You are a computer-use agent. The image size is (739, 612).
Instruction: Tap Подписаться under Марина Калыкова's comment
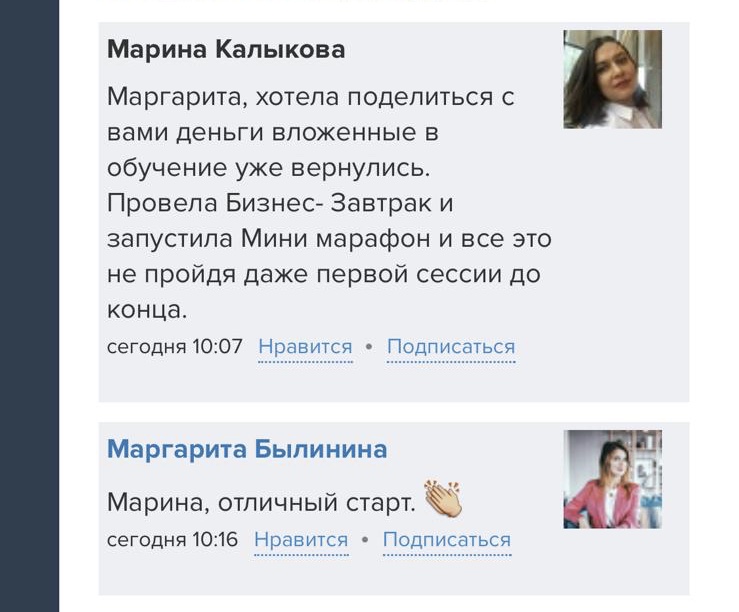click(x=451, y=347)
